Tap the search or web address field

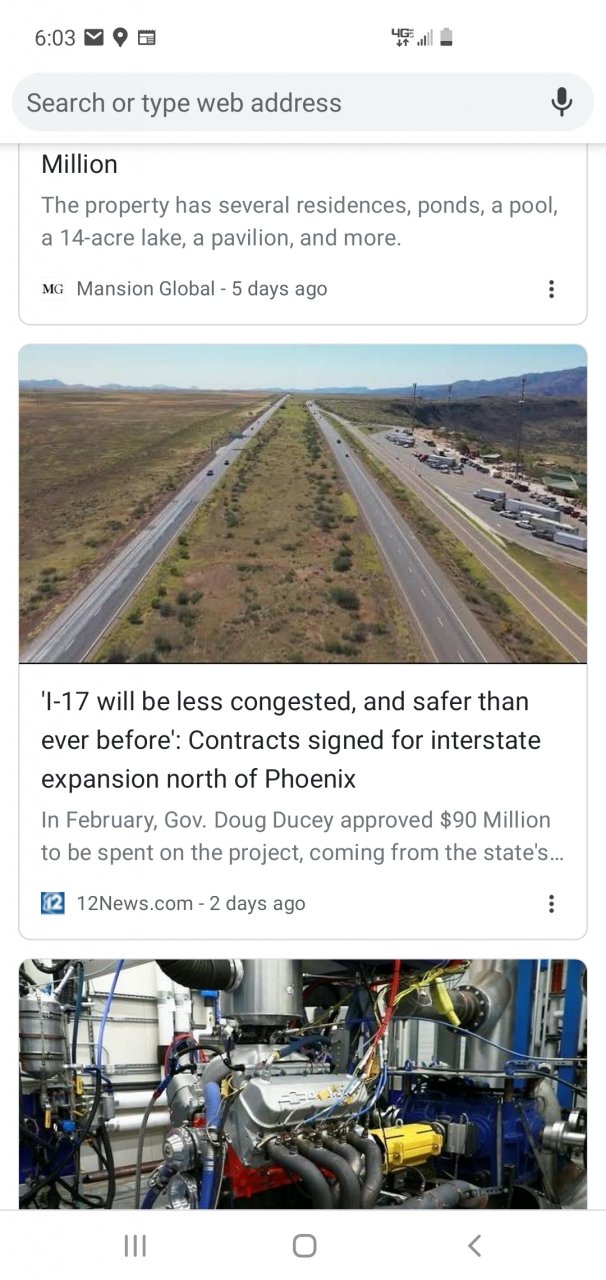point(285,103)
